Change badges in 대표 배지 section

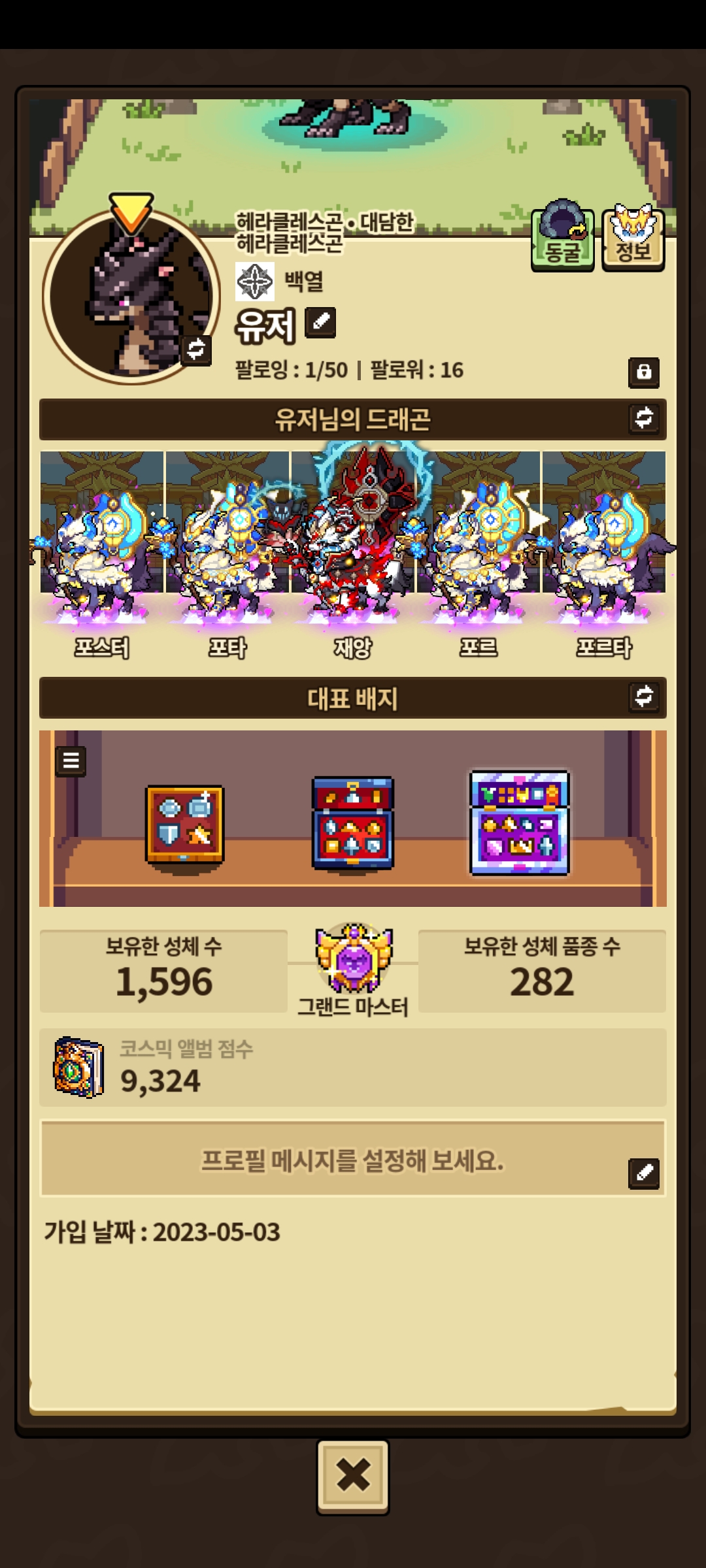tap(644, 696)
